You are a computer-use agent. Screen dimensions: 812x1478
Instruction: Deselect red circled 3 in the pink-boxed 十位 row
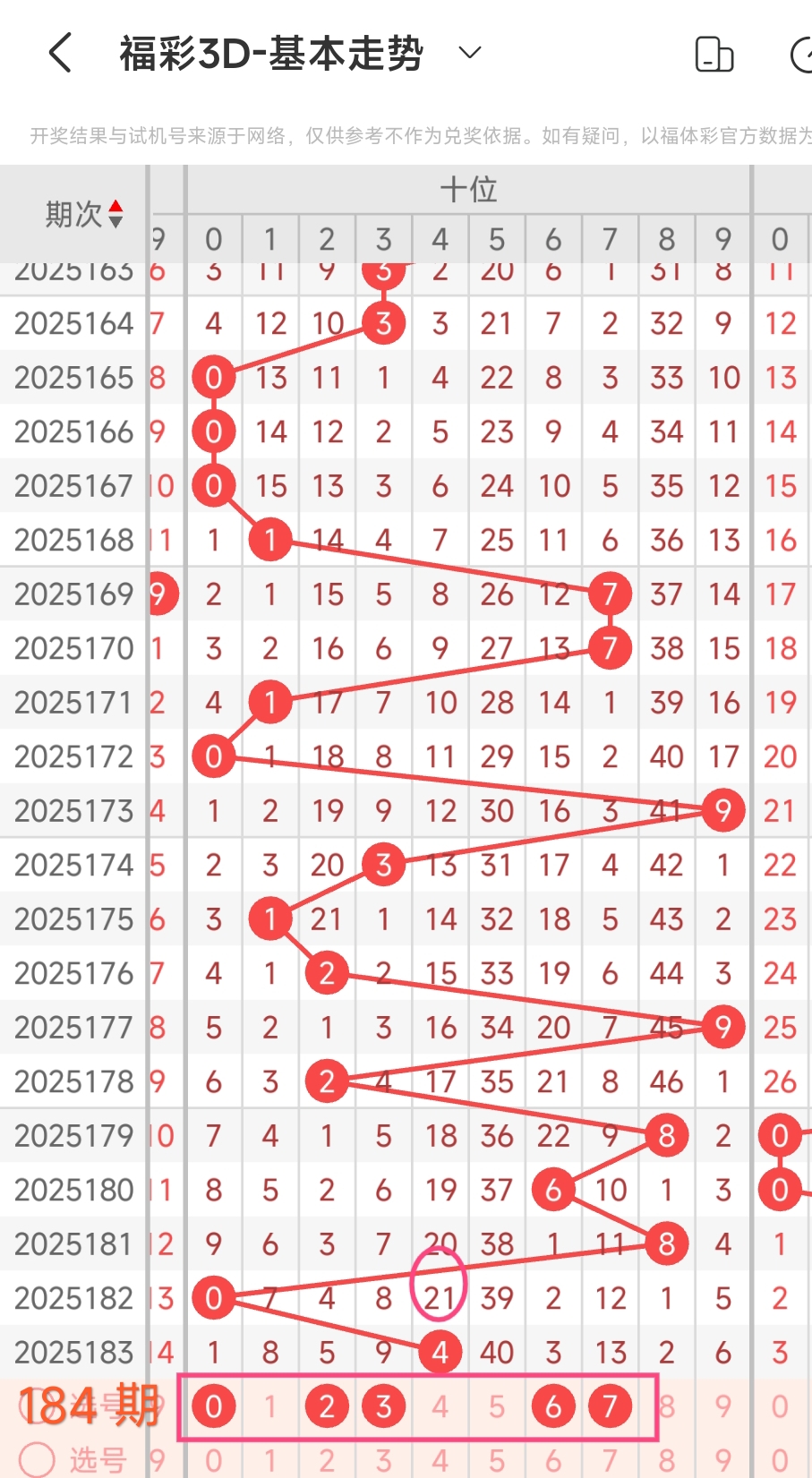[383, 1406]
